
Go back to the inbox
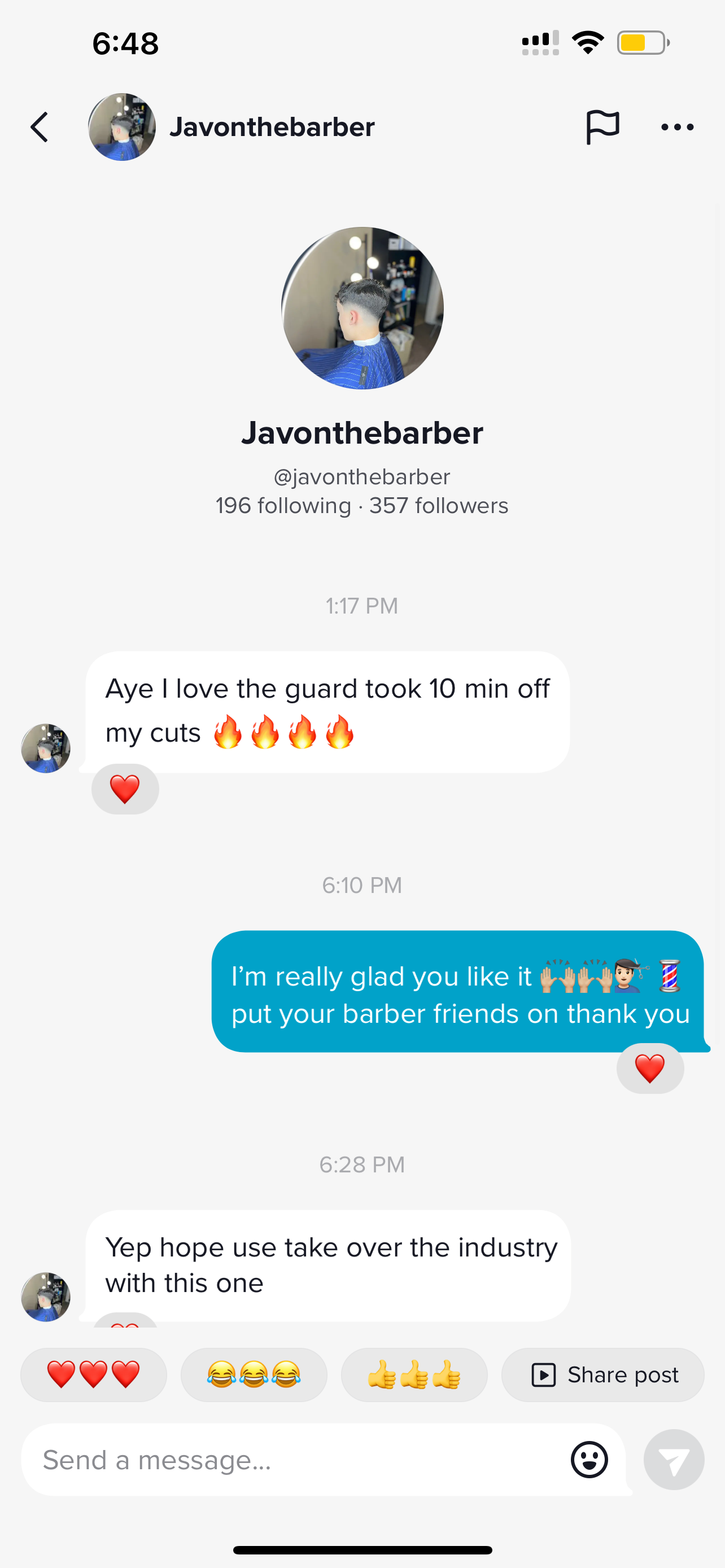pyautogui.click(x=40, y=127)
